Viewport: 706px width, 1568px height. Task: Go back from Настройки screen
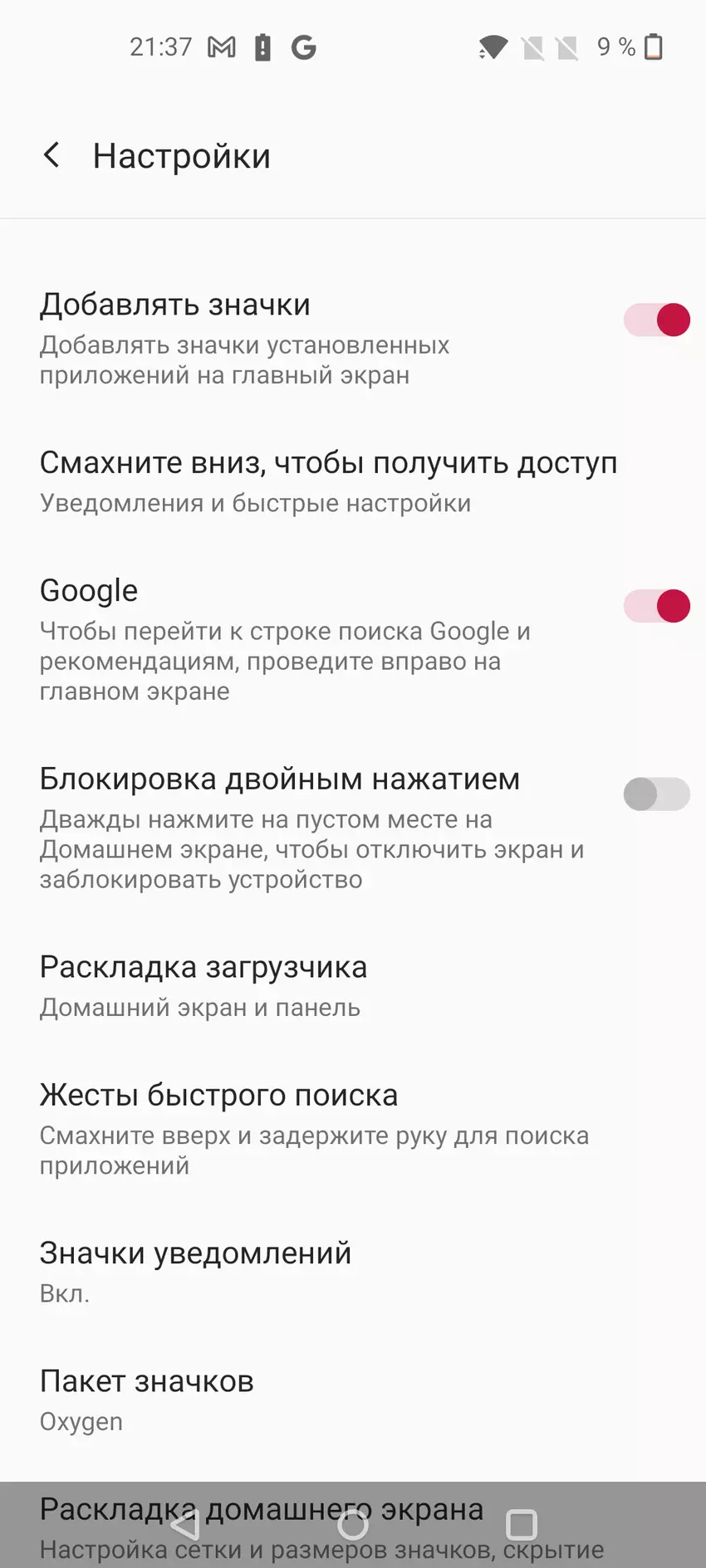(51, 155)
